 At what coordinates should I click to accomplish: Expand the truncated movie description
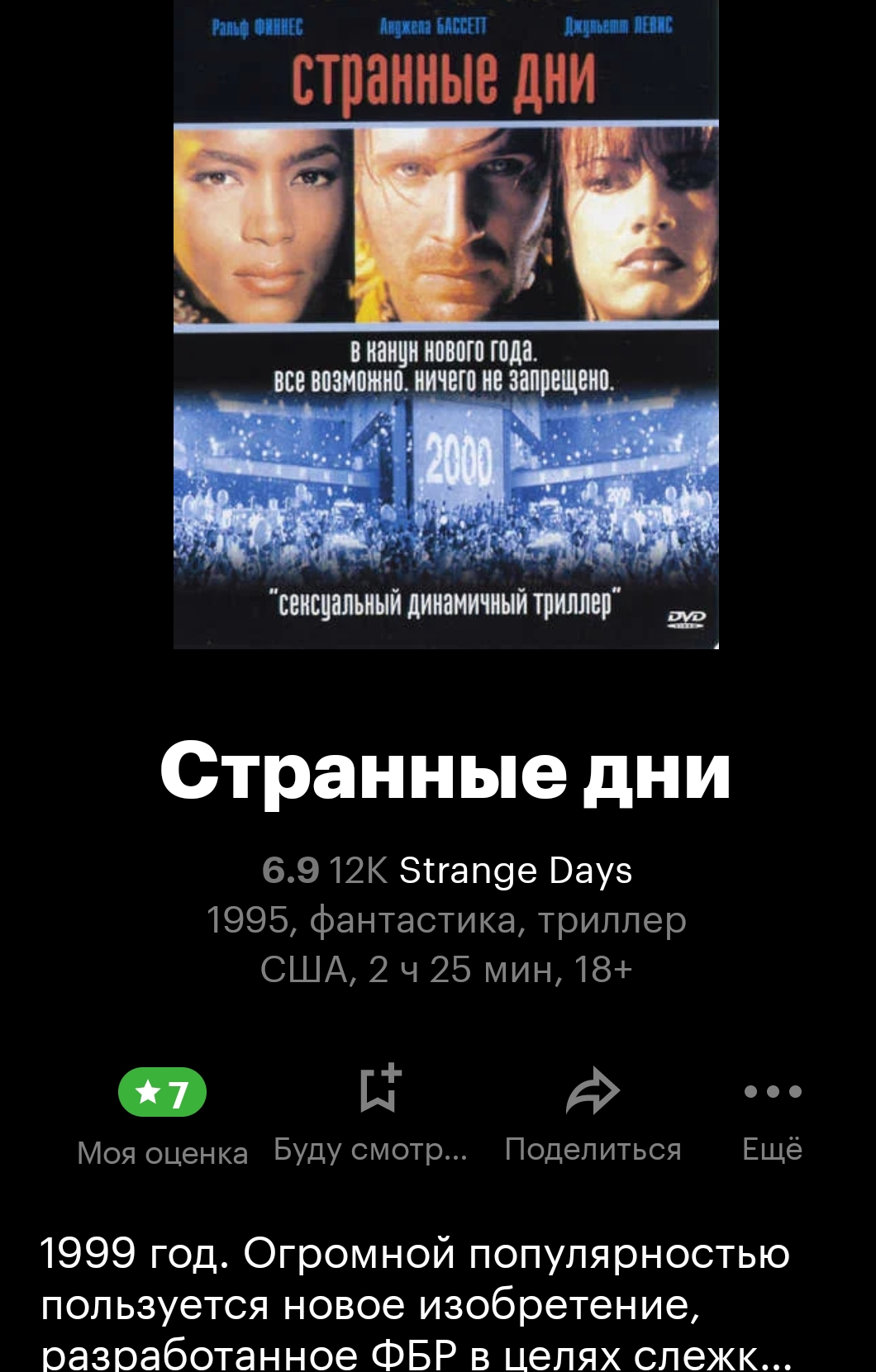416,1304
